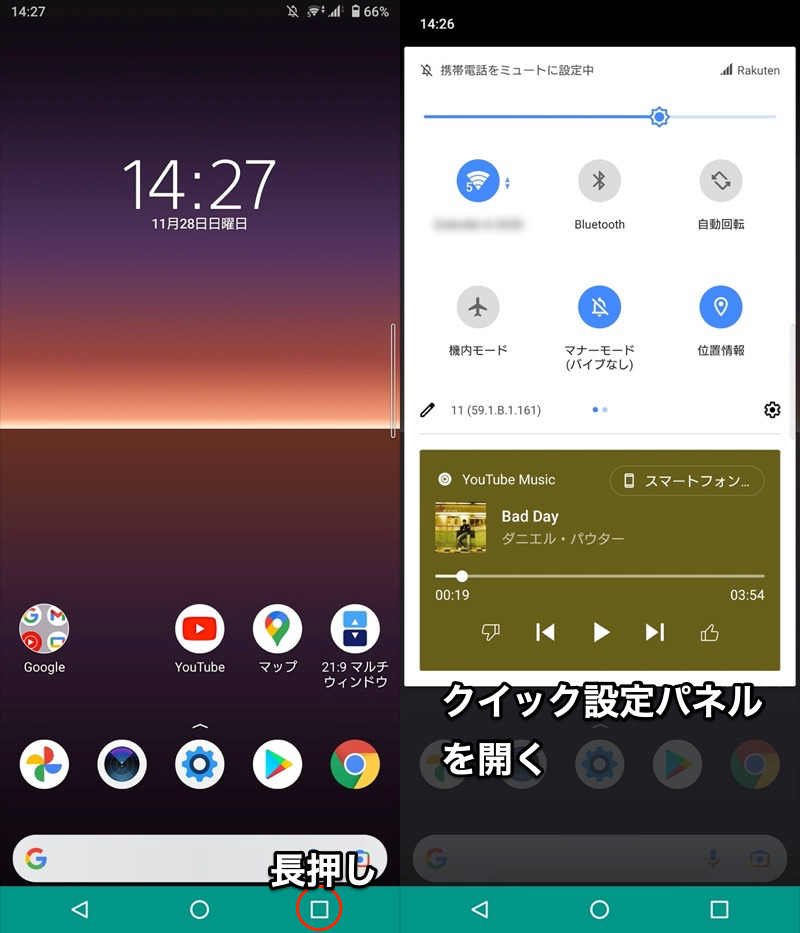Tap the seek bar of Bad Day

coord(600,576)
